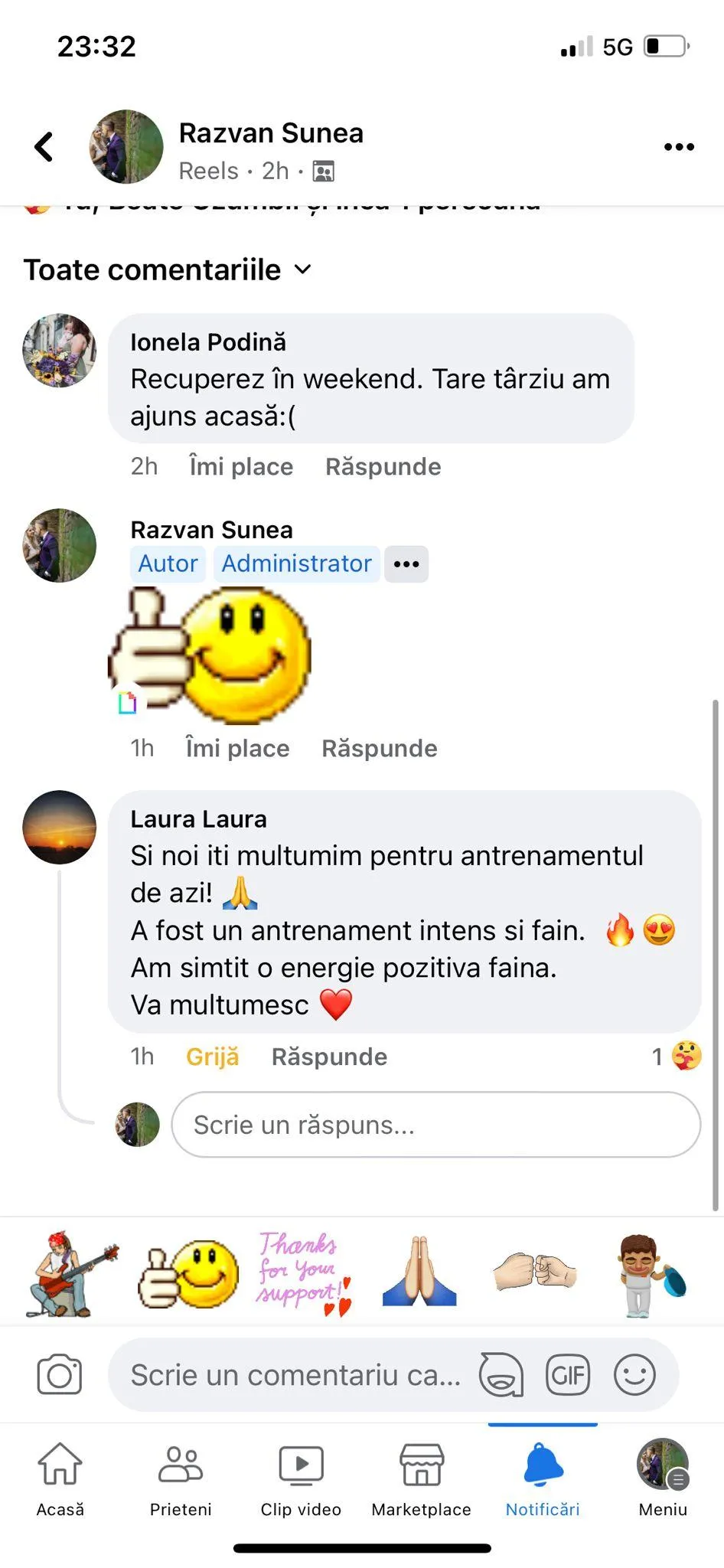Focus the Scrie un comentariu field

tap(295, 1375)
